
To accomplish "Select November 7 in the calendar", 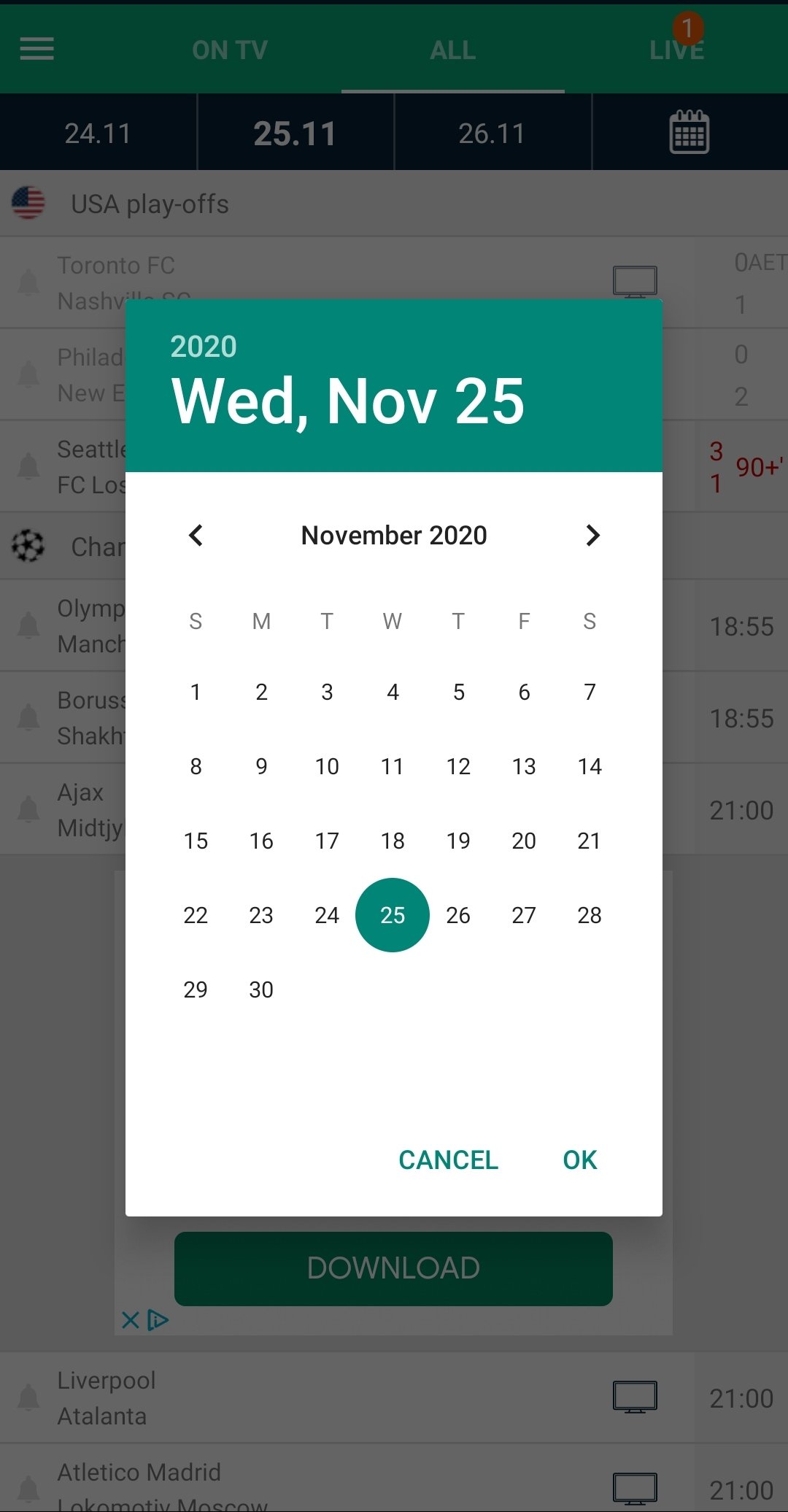I will (x=590, y=692).
